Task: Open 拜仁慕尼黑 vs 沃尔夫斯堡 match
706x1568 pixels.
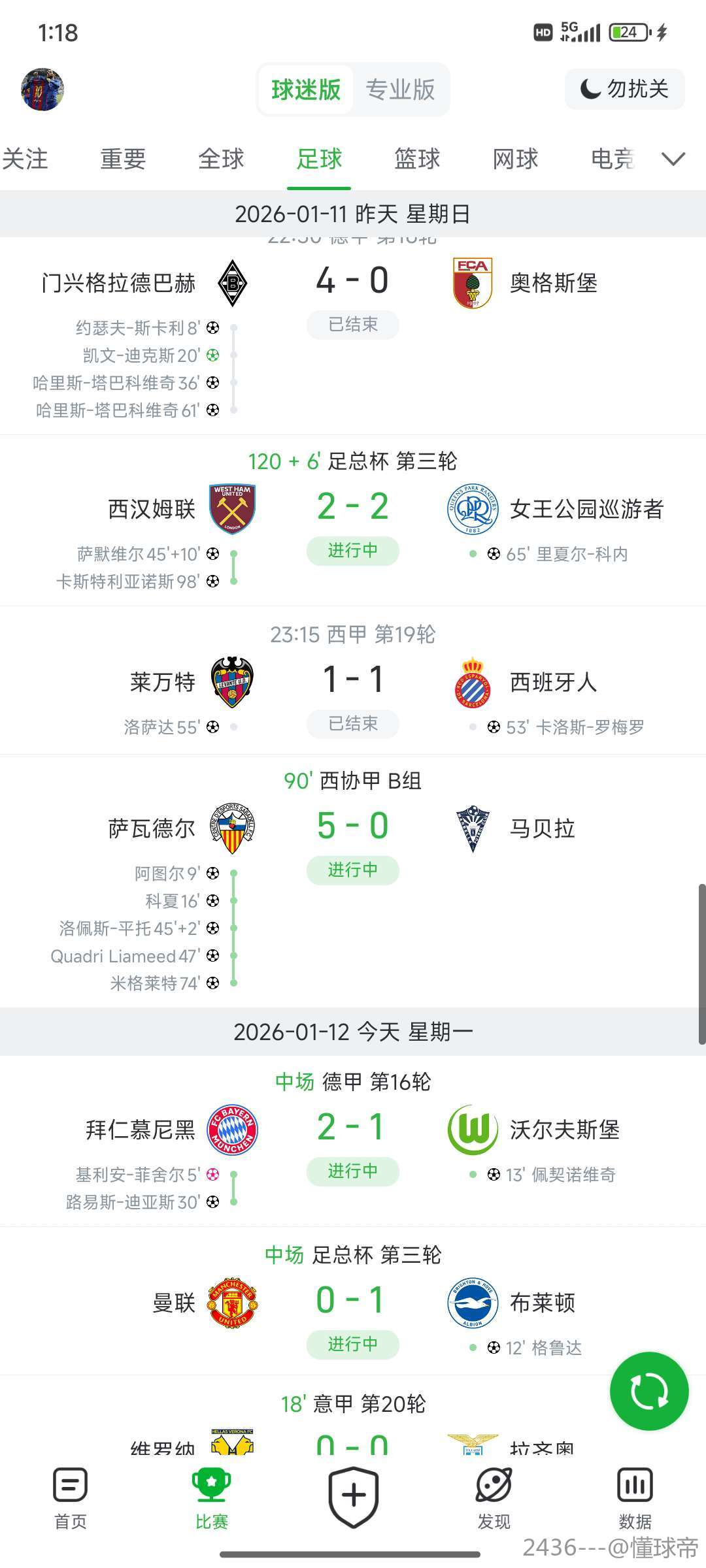Action: click(352, 1128)
